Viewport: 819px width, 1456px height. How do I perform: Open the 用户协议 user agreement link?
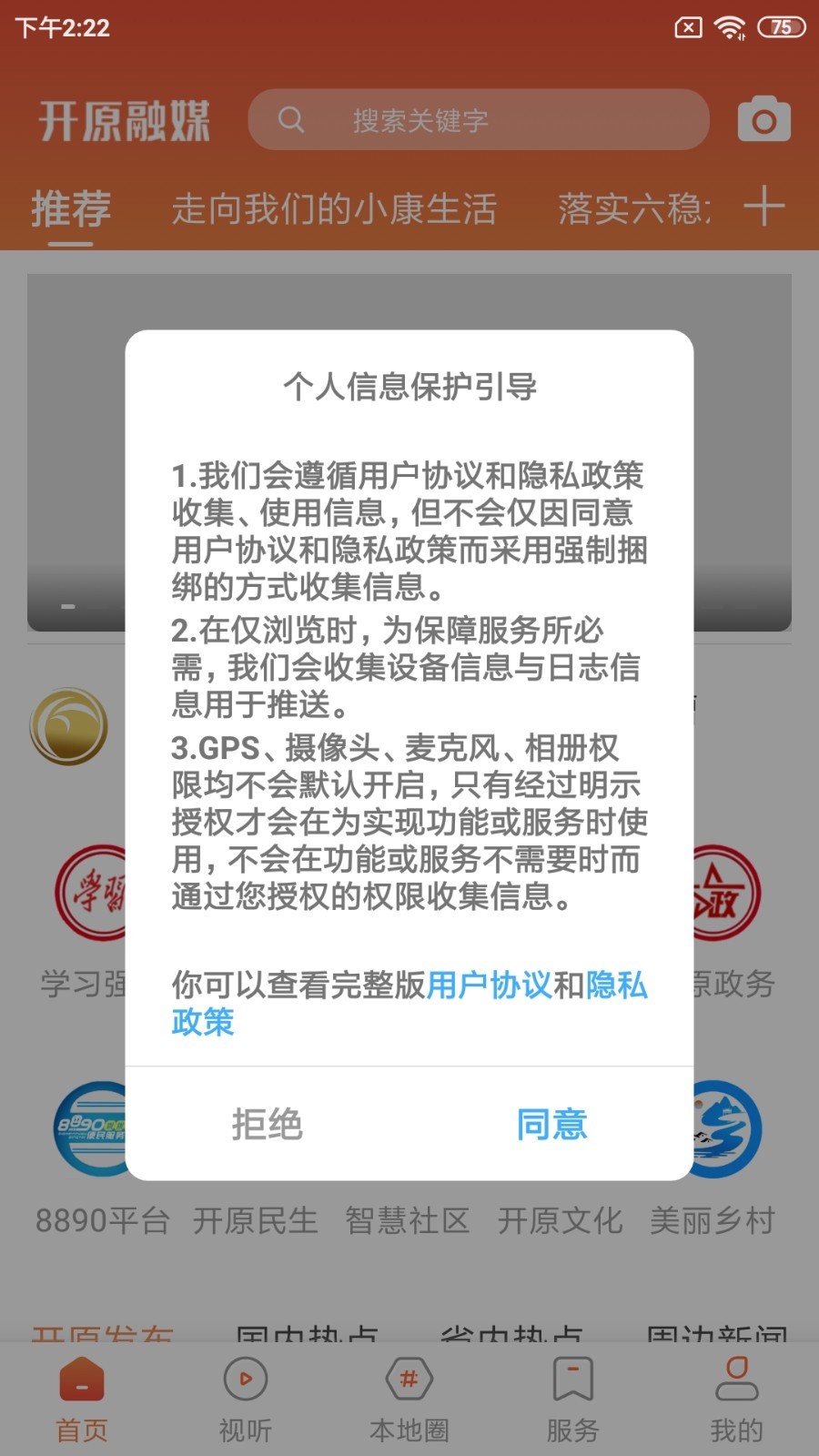[x=489, y=985]
